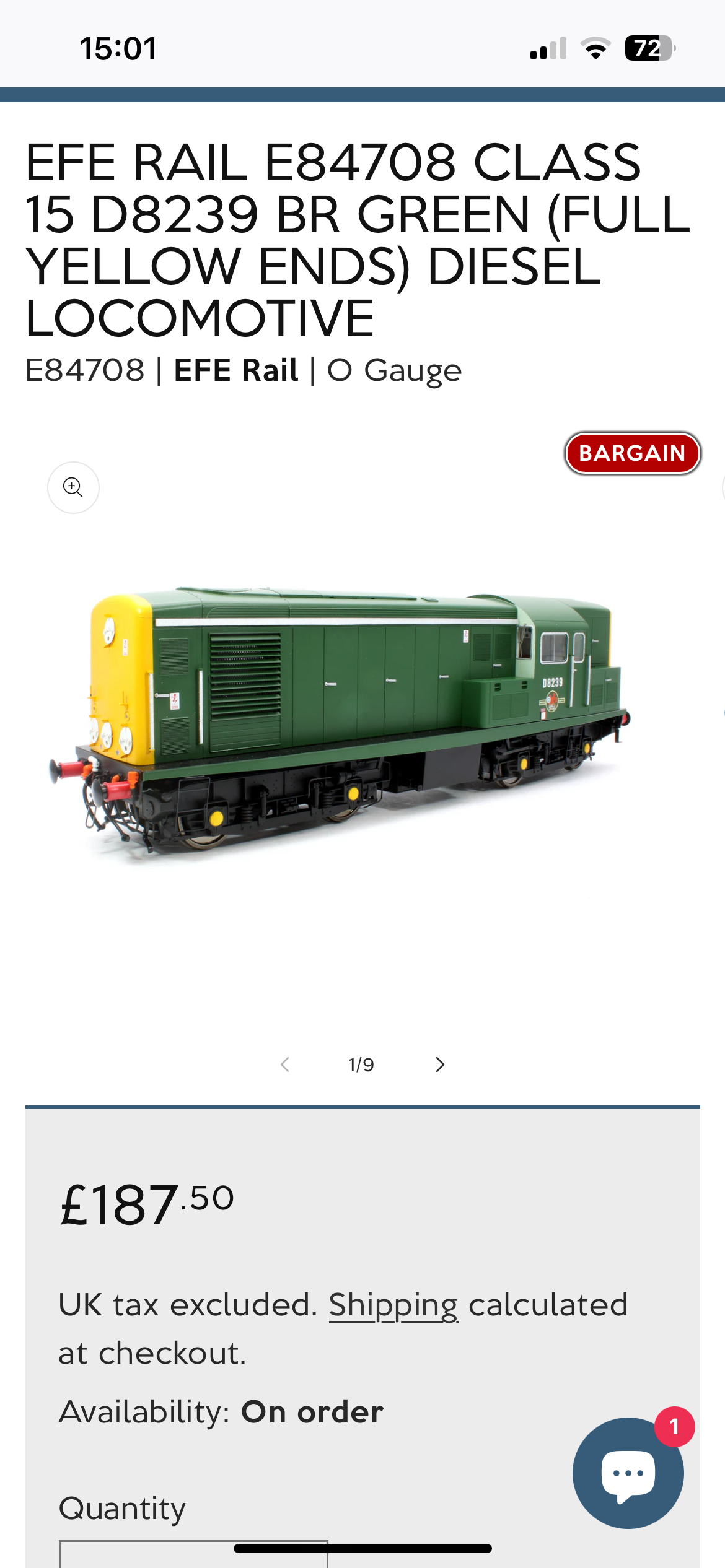
Task: Go to the next product image
Action: (440, 1065)
